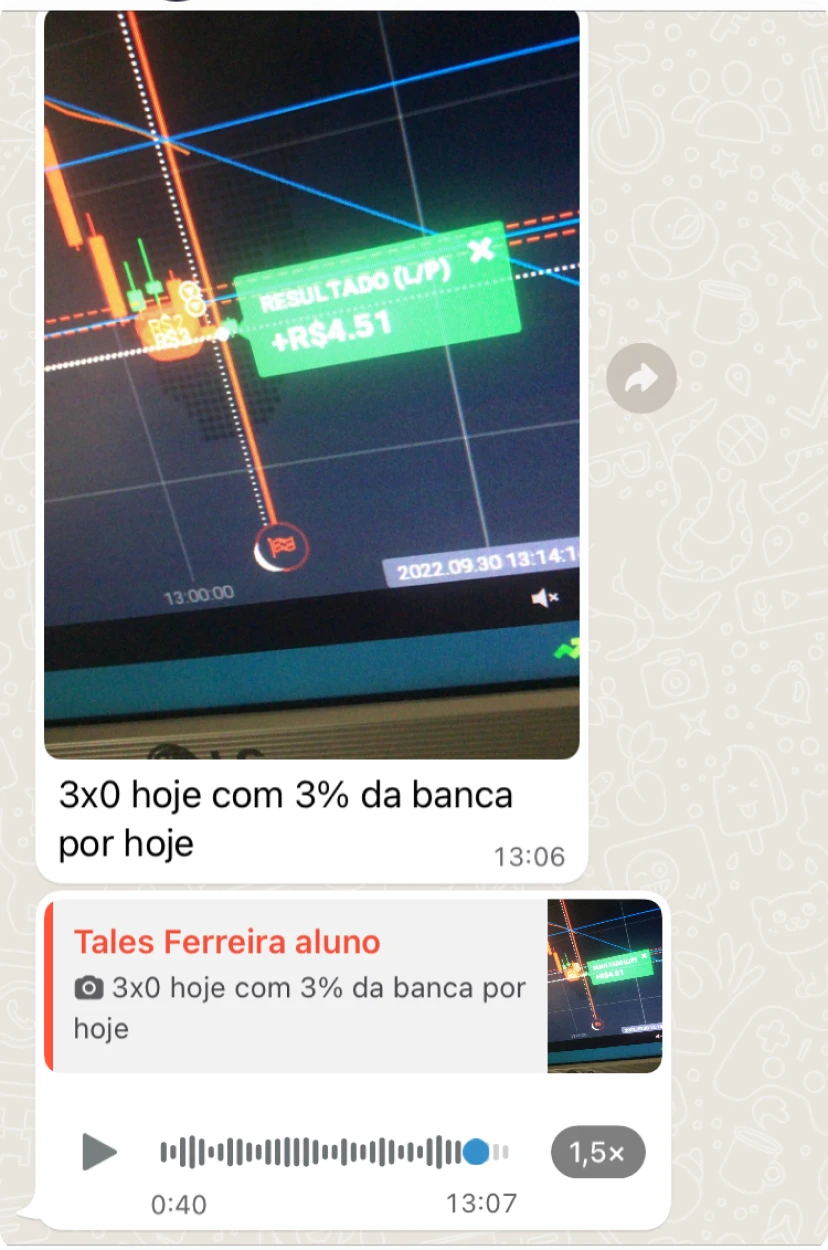Seek within the voice message waveform
828x1250 pixels.
point(330,1152)
